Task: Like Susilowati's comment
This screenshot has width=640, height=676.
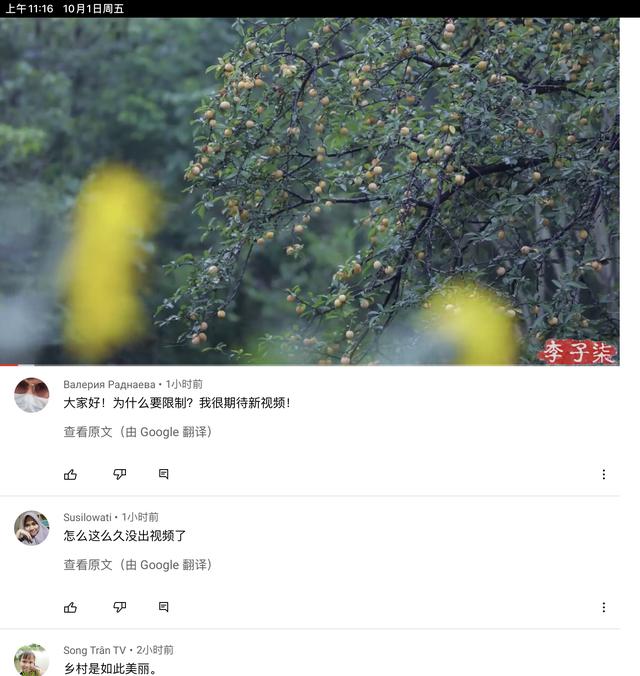Action: 71,607
